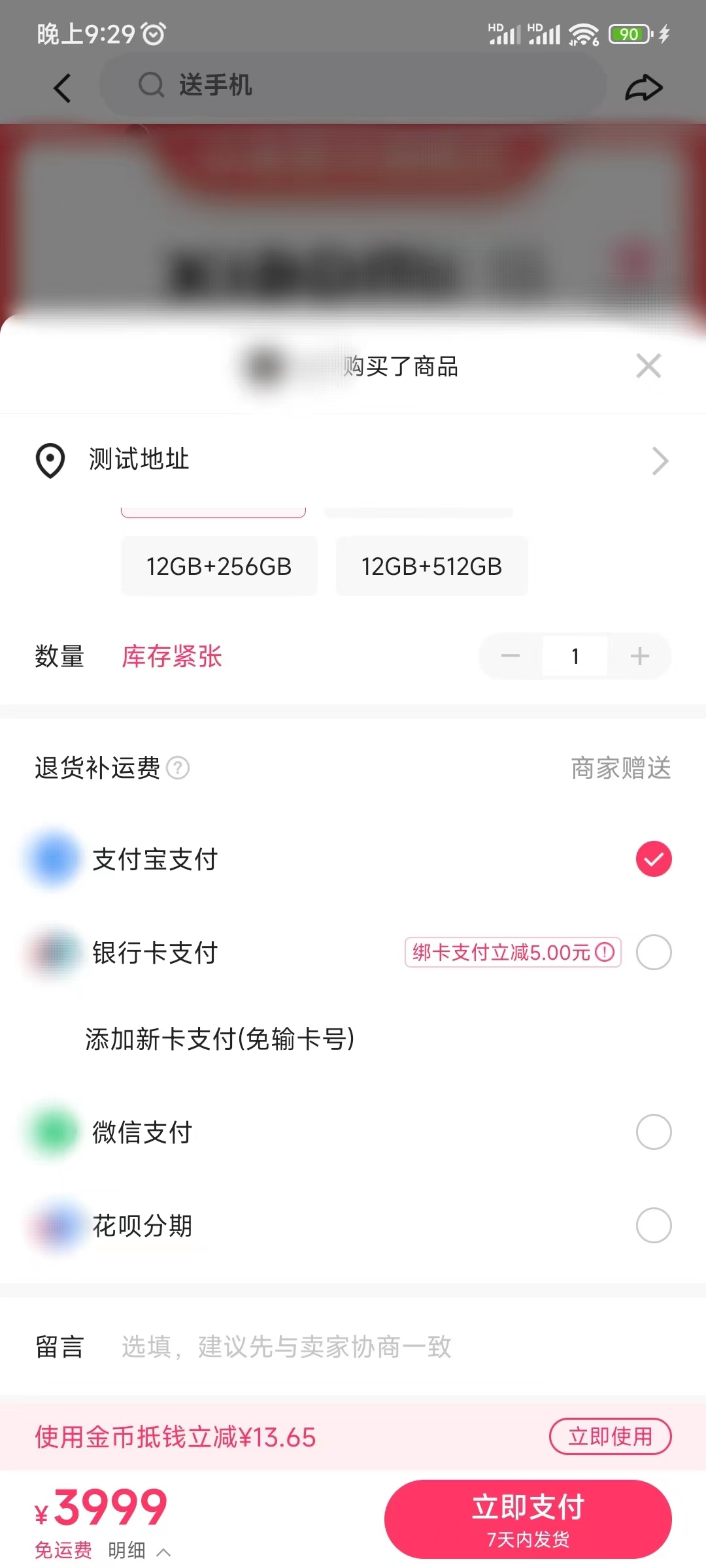
Task: Open the 退货补运费 question mark help icon
Action: coord(178,769)
